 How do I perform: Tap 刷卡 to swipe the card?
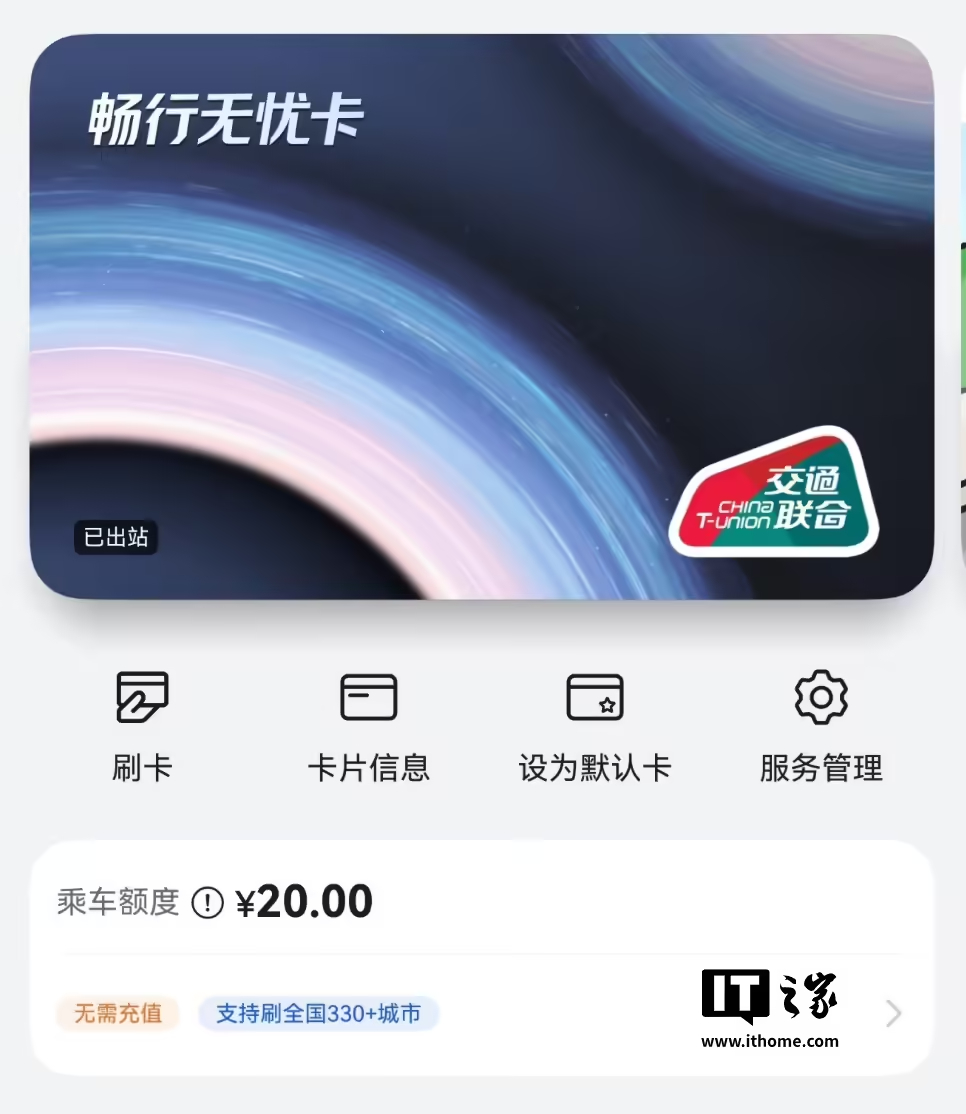(142, 725)
